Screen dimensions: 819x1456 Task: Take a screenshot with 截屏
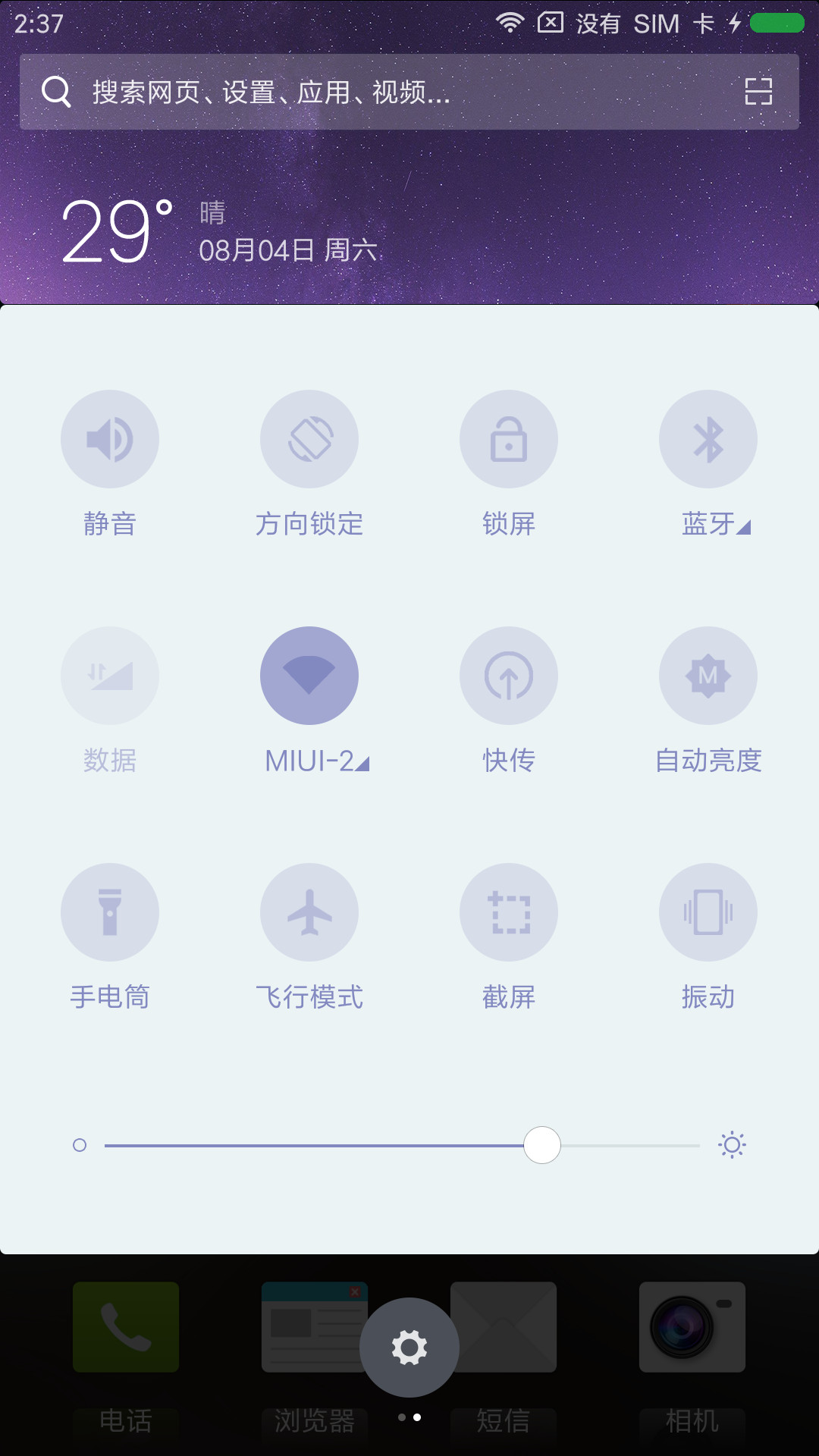click(x=509, y=912)
